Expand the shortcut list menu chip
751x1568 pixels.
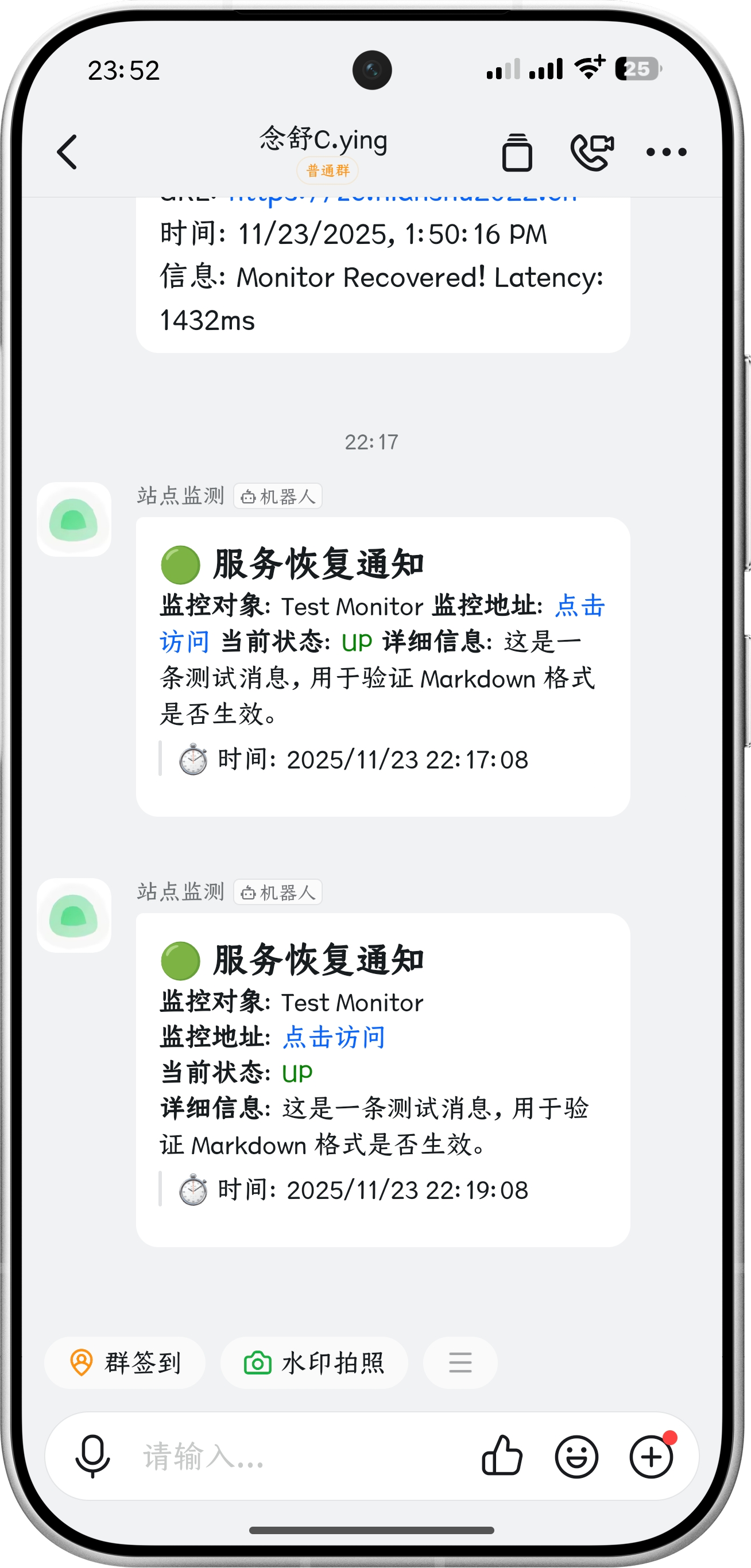(460, 1363)
